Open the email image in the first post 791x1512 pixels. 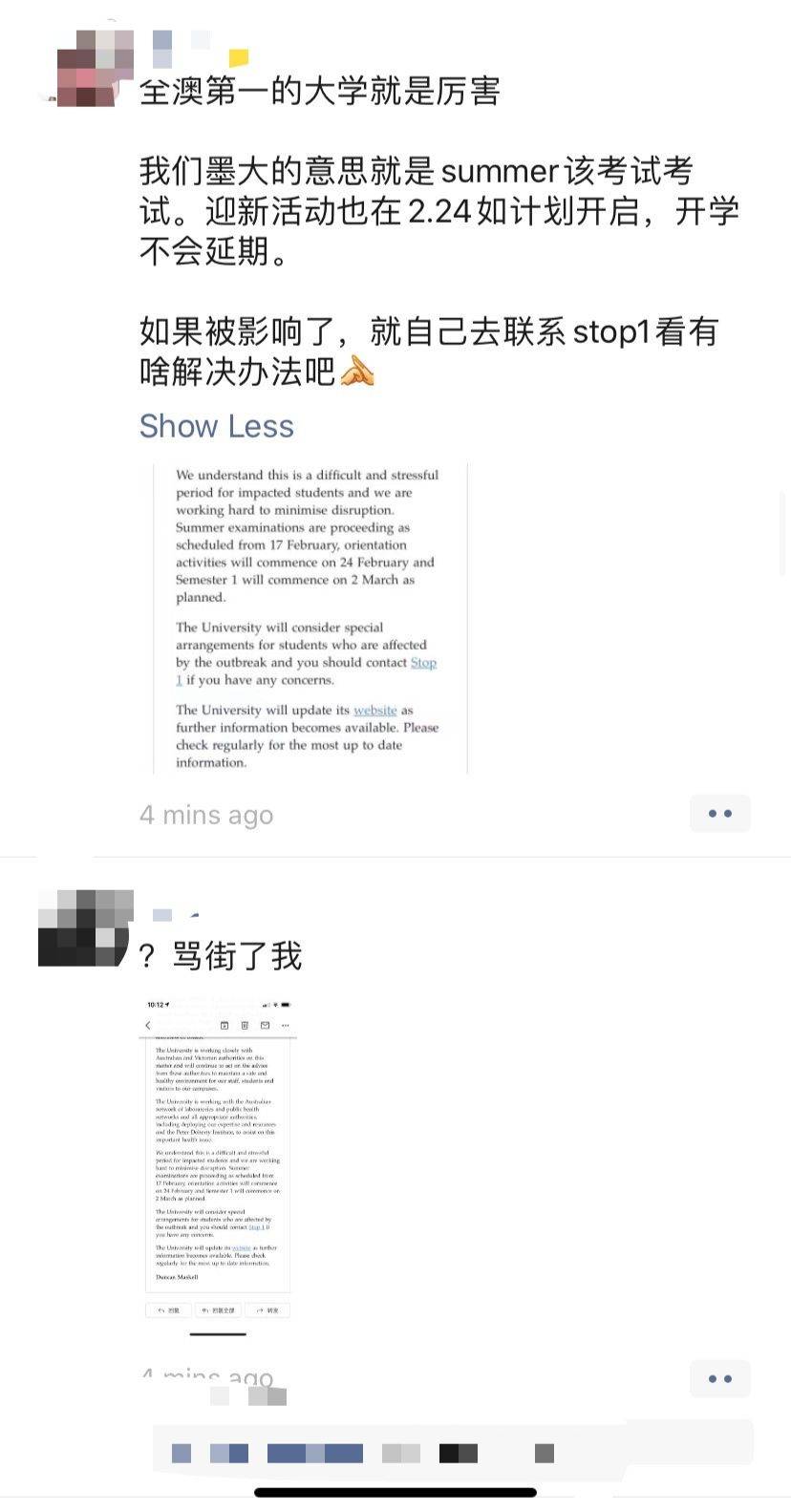click(x=310, y=618)
